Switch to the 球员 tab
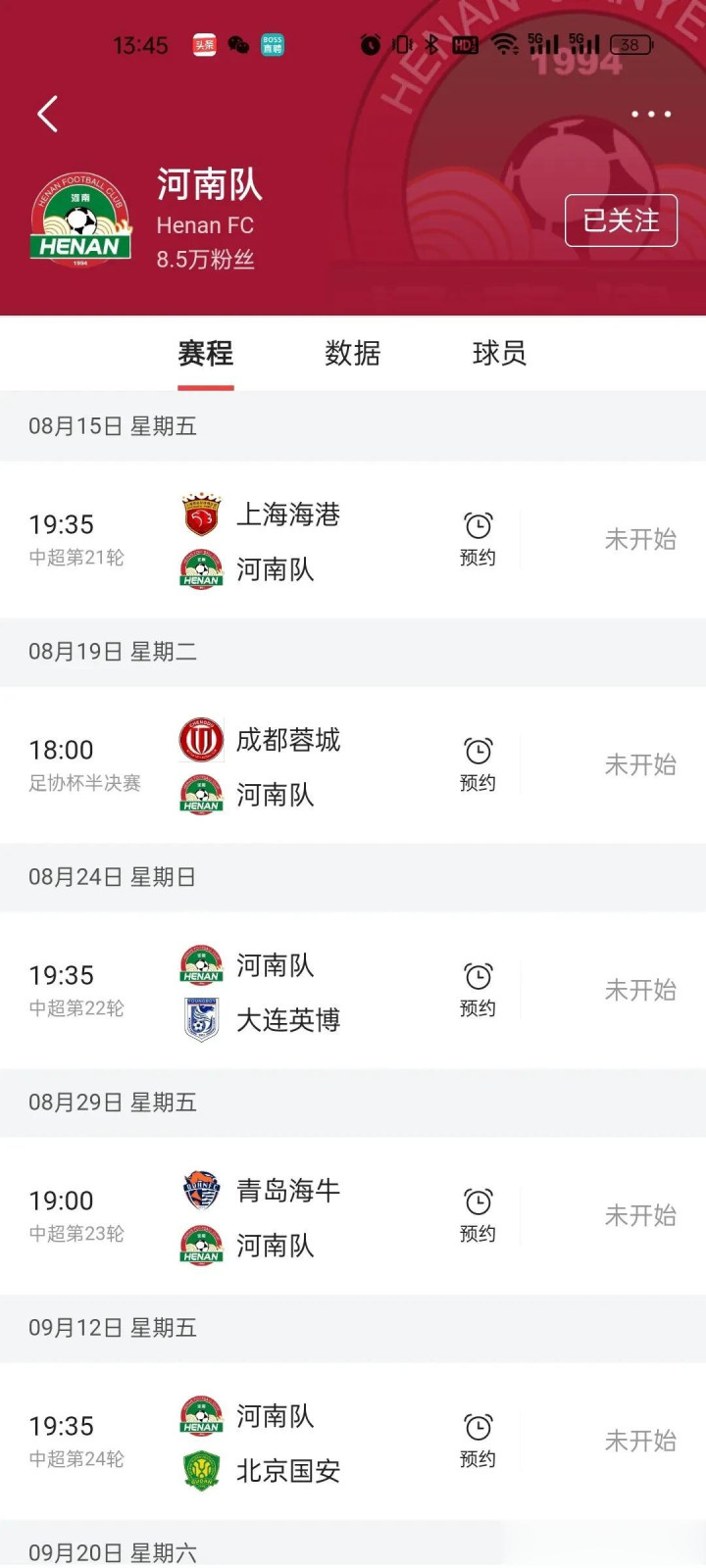Viewport: 706px width, 1568px height. coord(499,353)
